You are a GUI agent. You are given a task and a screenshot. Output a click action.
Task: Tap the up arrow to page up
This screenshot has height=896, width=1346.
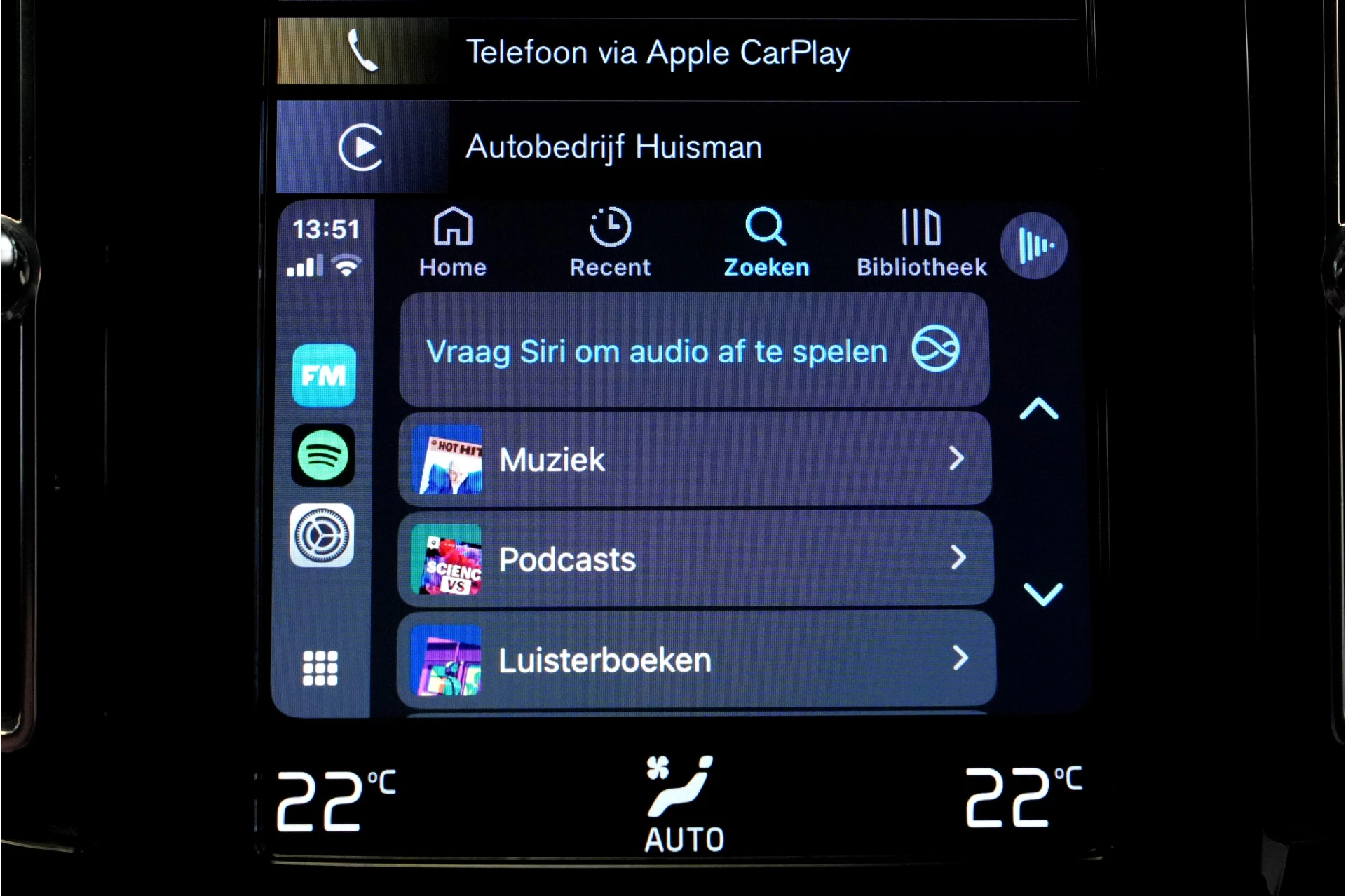(1038, 409)
